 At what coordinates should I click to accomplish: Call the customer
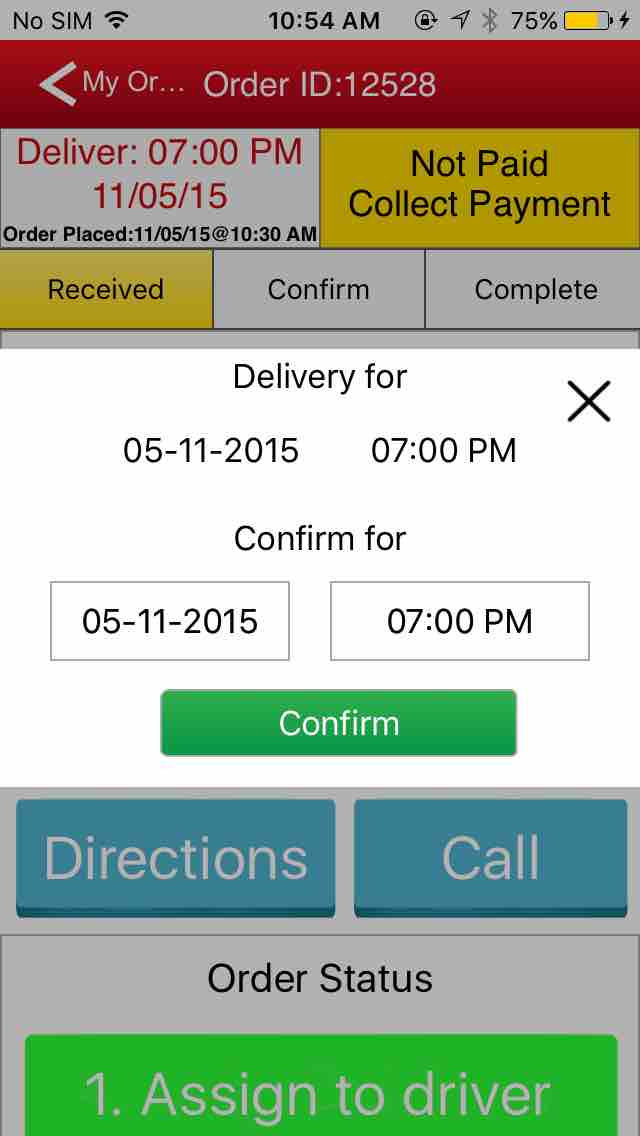coord(491,858)
